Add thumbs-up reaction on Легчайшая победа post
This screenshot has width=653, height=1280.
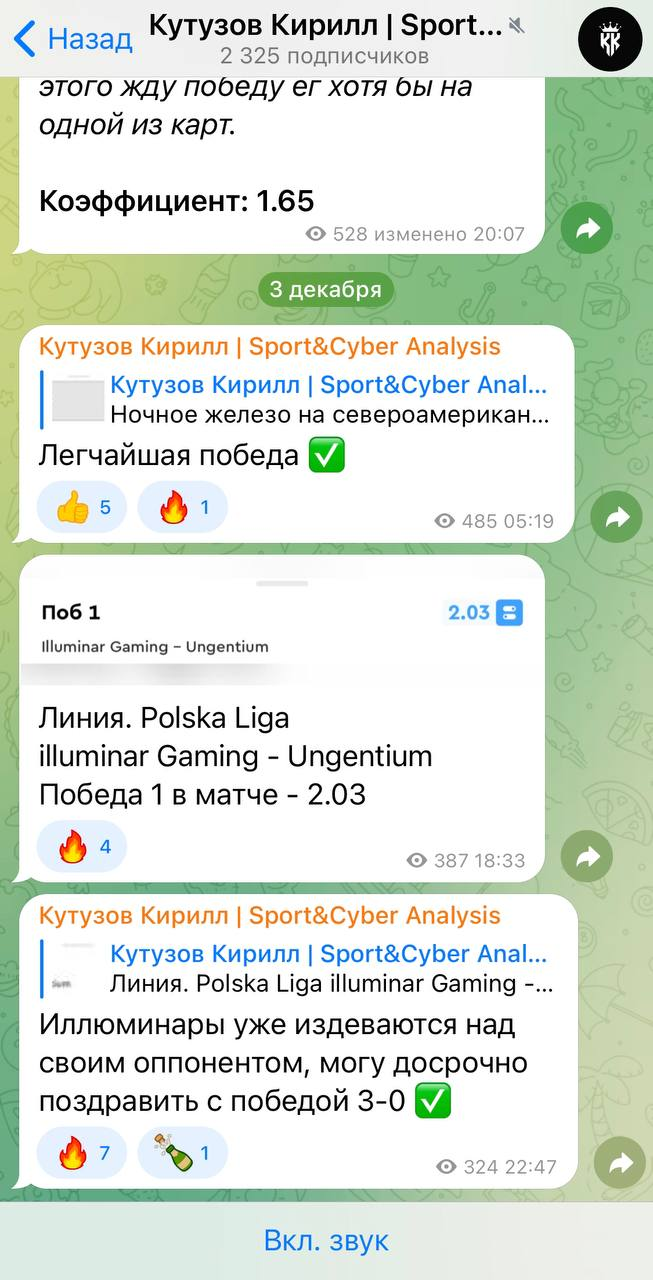point(84,508)
